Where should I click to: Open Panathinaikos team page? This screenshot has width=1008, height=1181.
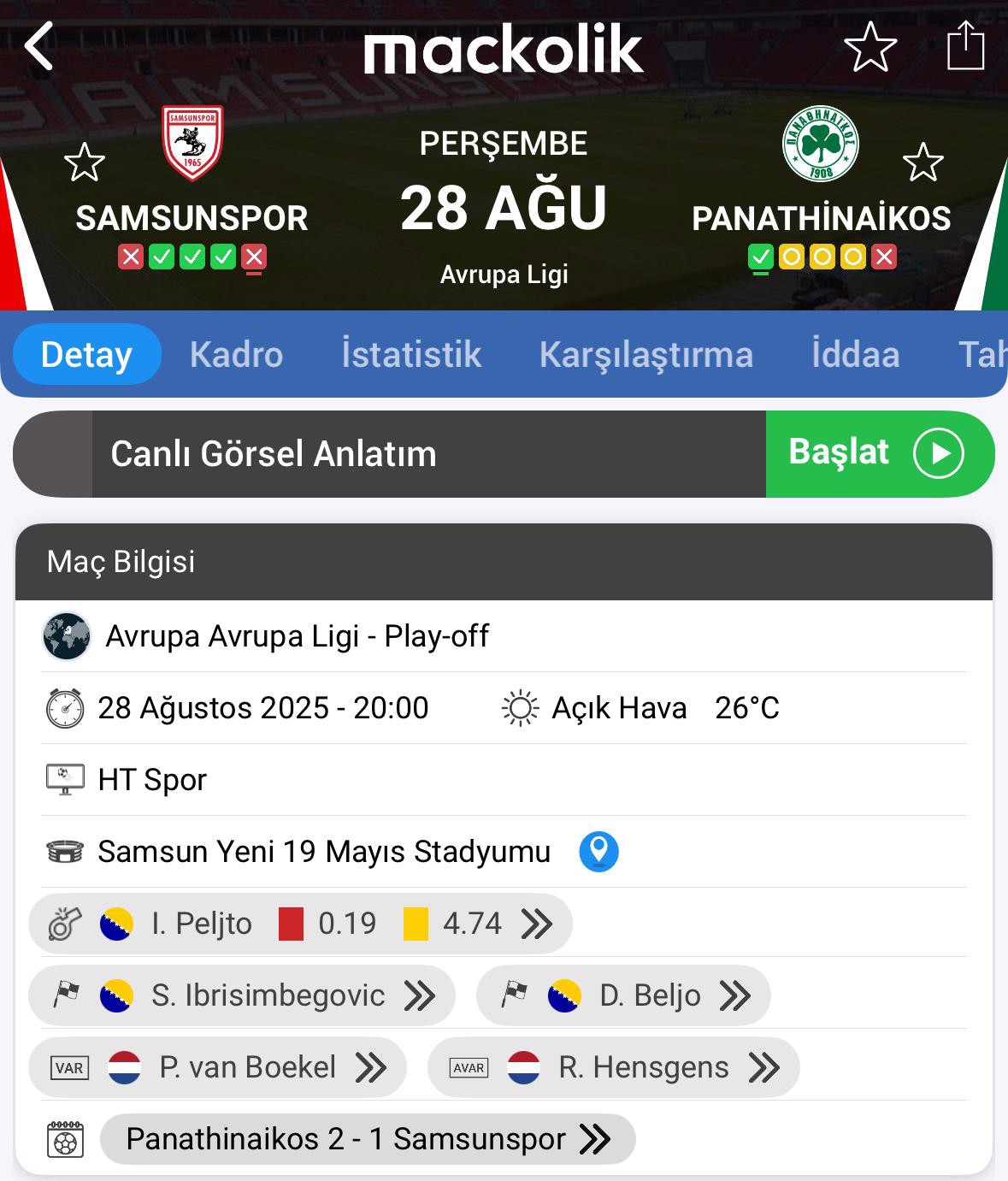tap(820, 144)
